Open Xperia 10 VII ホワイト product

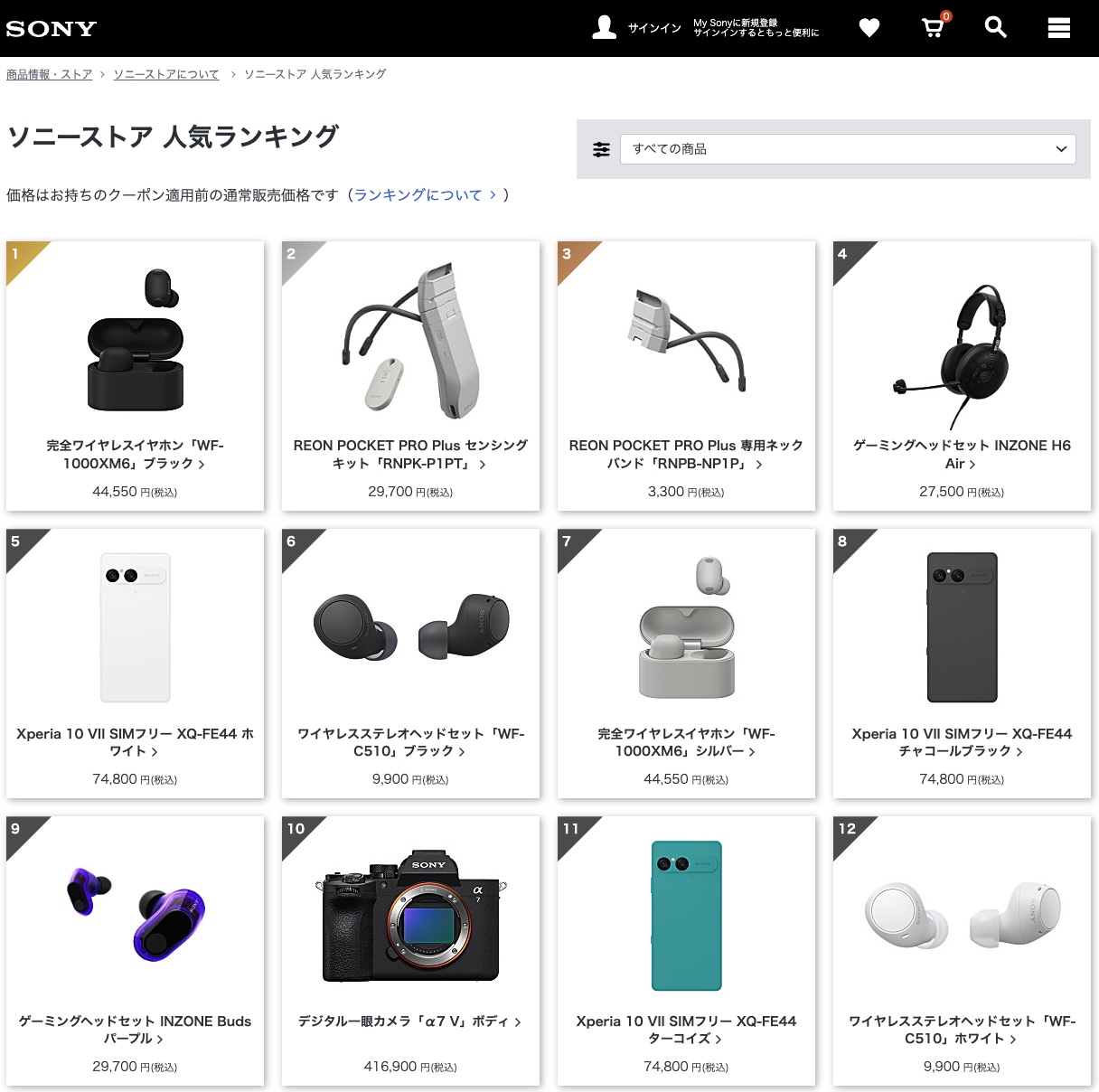click(135, 742)
